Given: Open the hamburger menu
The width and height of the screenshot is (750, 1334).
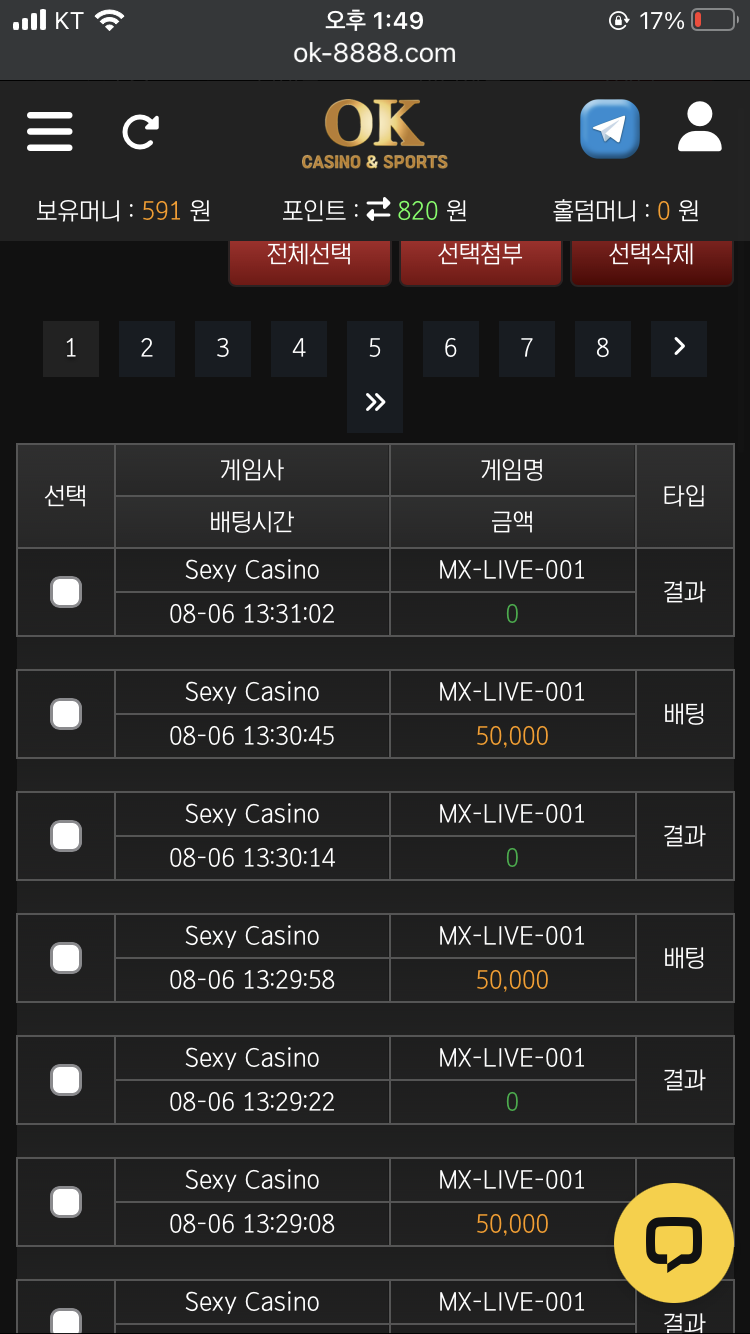Looking at the screenshot, I should (50, 131).
